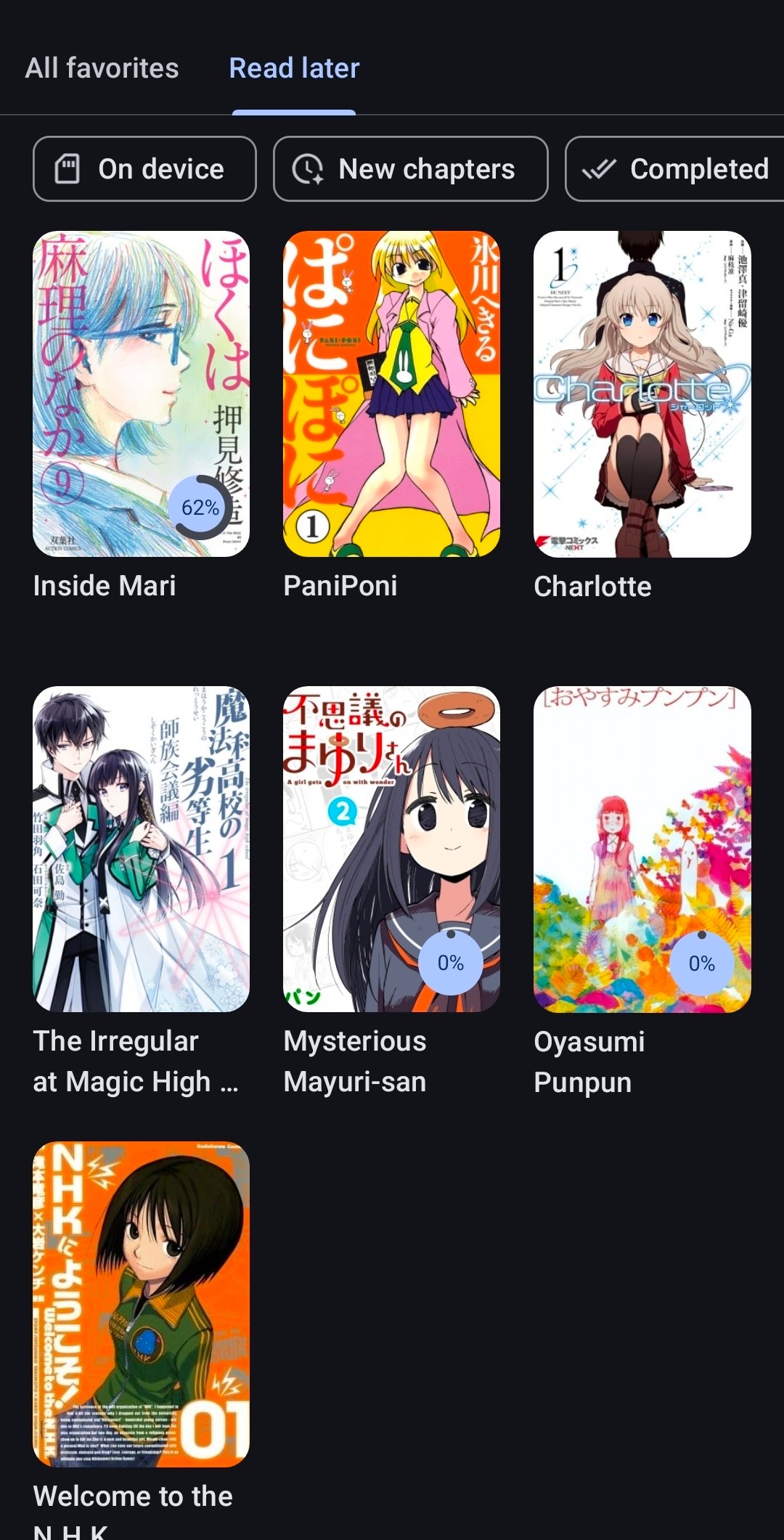Open Welcome to the N.H.K. manga
The image size is (784, 1540).
tap(142, 1304)
